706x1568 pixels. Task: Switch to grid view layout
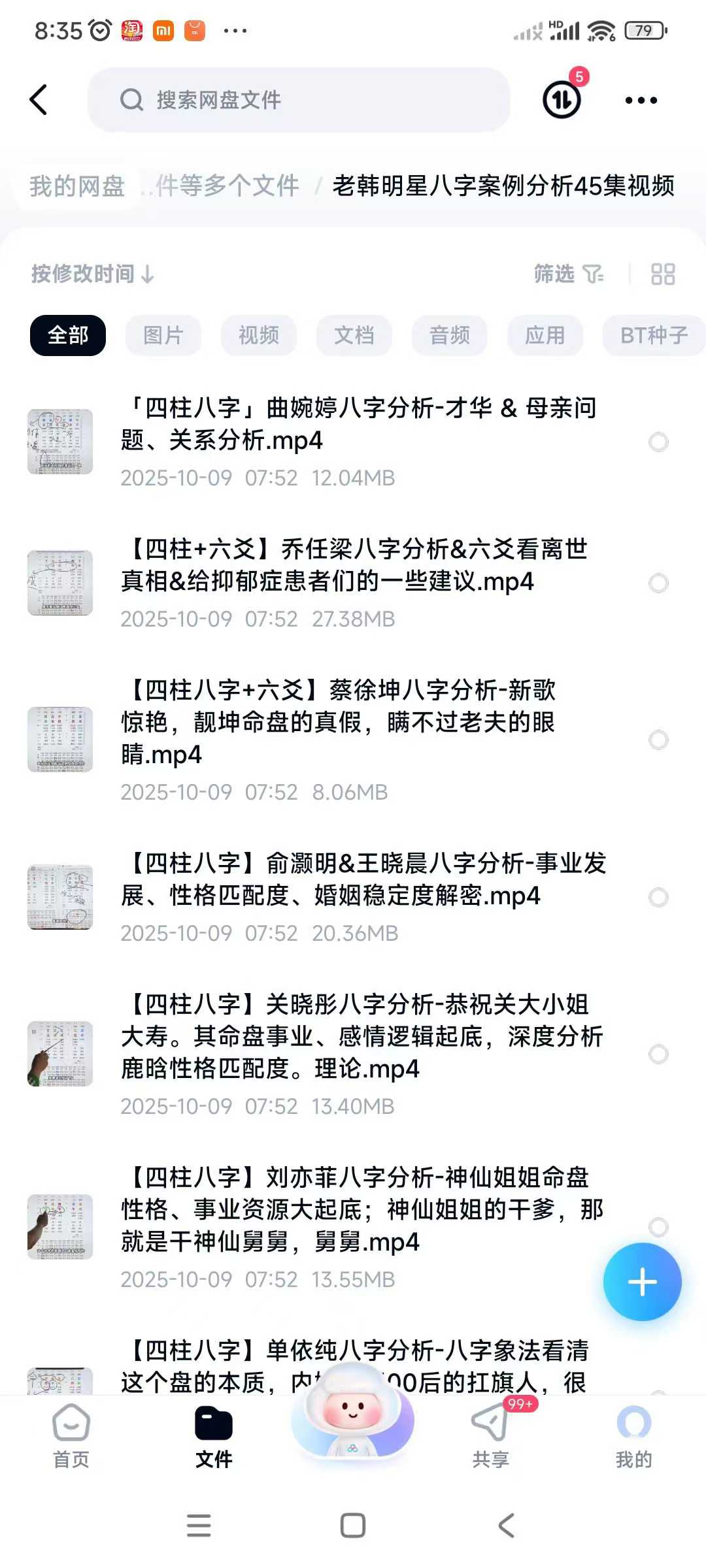coord(662,274)
